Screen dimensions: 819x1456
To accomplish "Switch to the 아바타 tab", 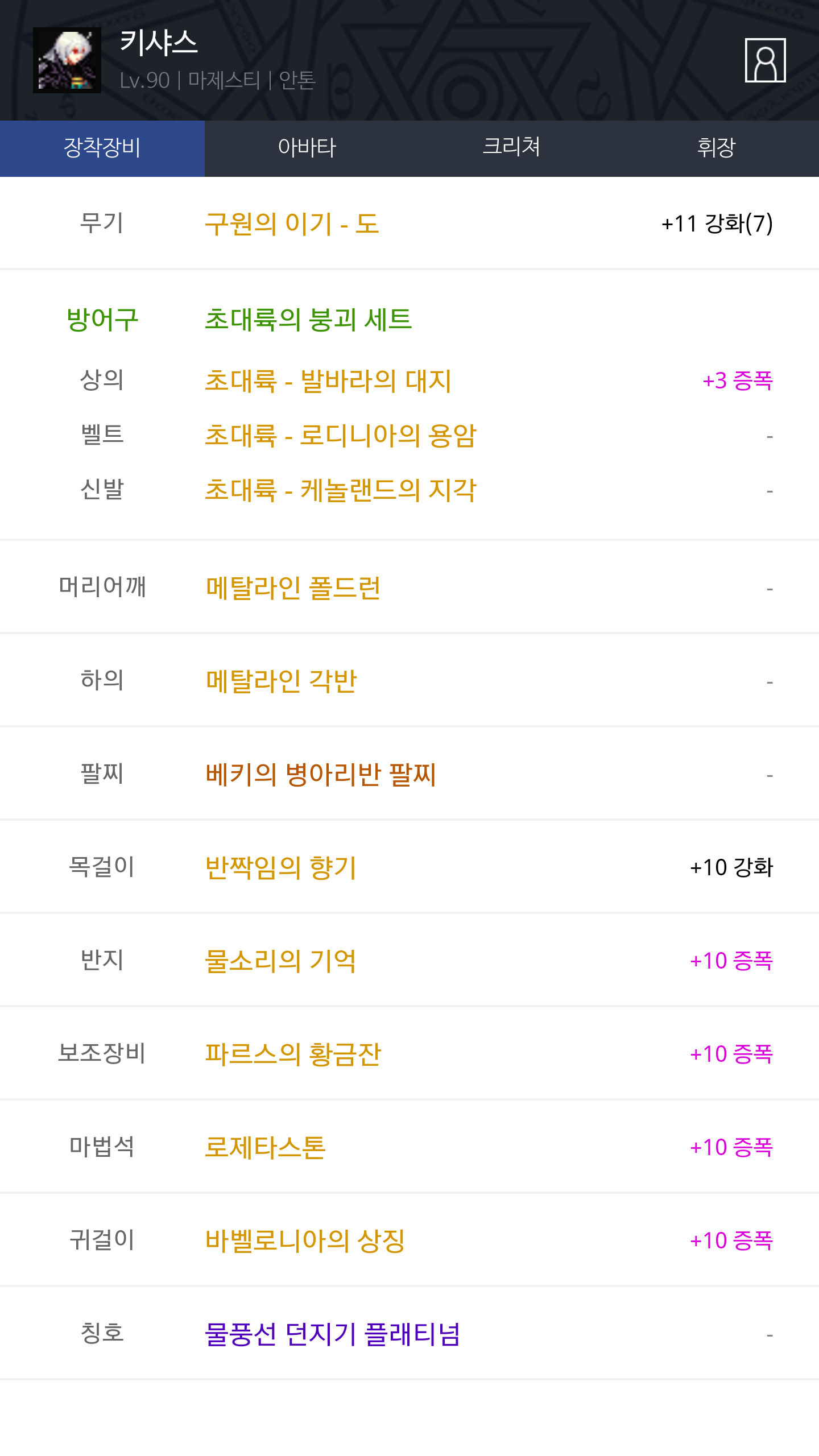I will 307,148.
